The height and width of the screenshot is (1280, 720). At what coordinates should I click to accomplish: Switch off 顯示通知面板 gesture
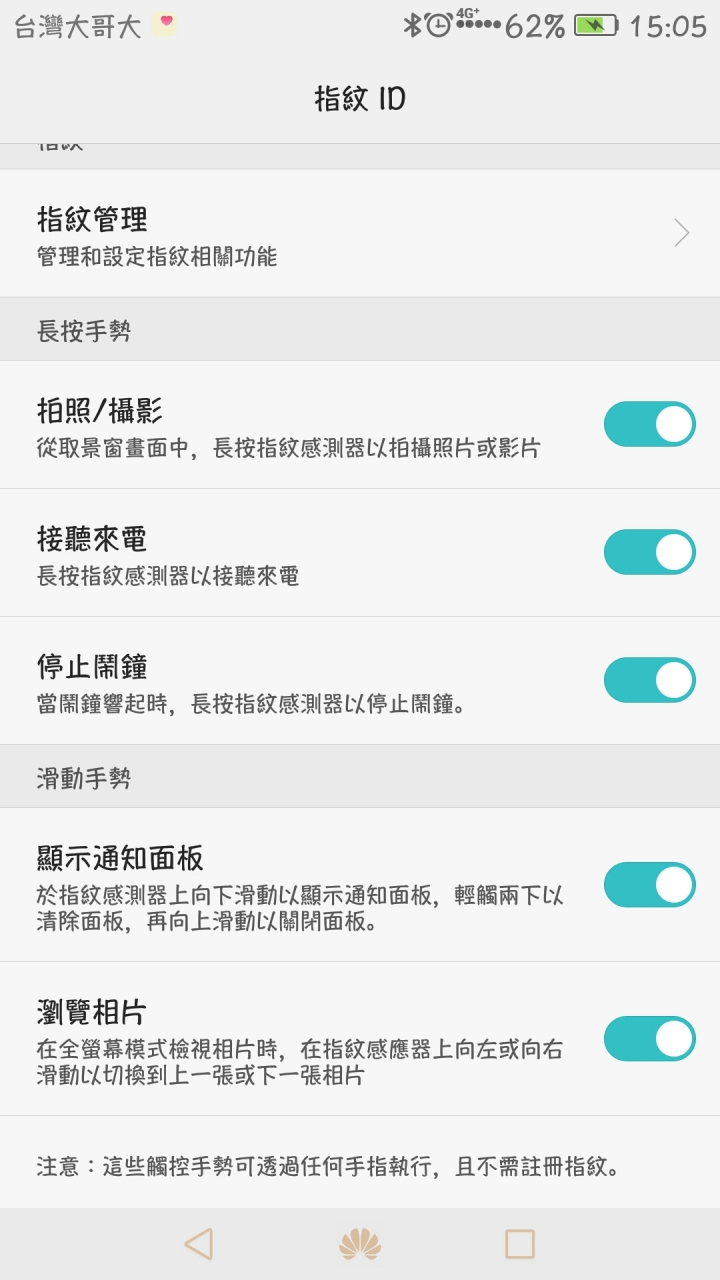point(649,885)
